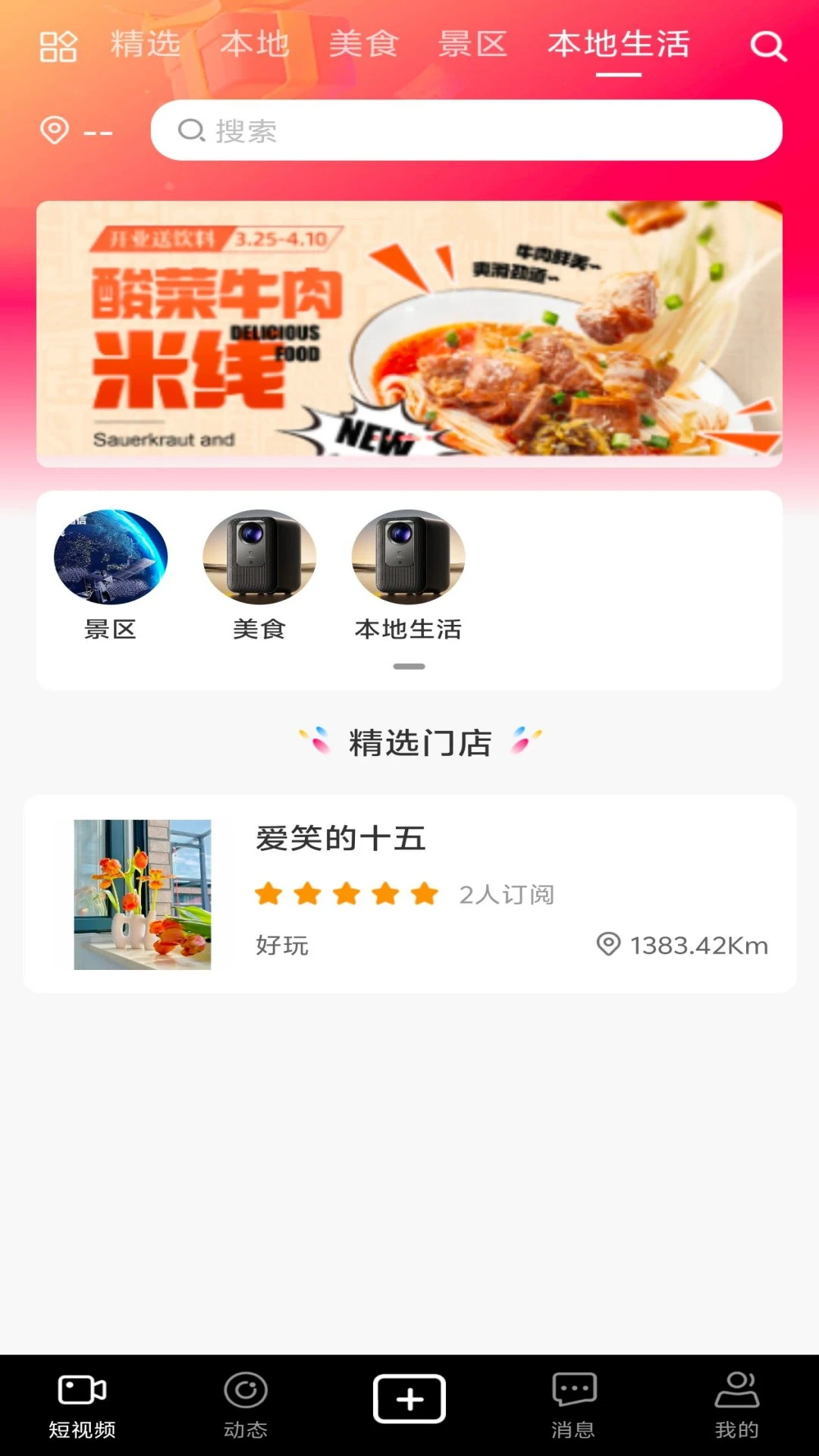Click the magnifier search icon at top right
Viewport: 819px width, 1456px height.
coord(769,45)
